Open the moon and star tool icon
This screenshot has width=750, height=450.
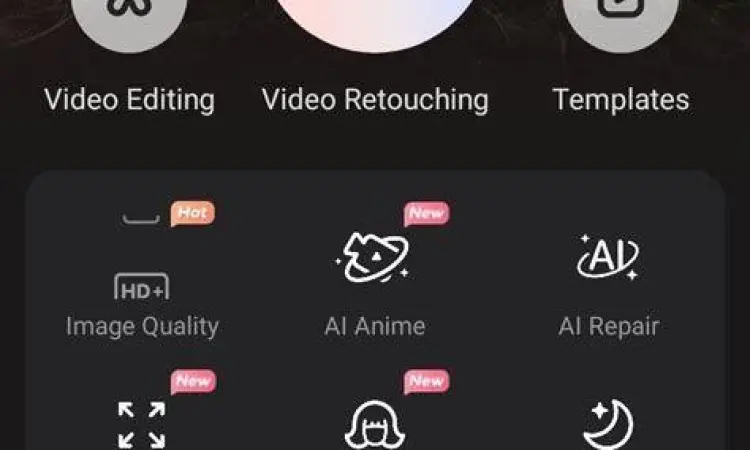[x=608, y=425]
